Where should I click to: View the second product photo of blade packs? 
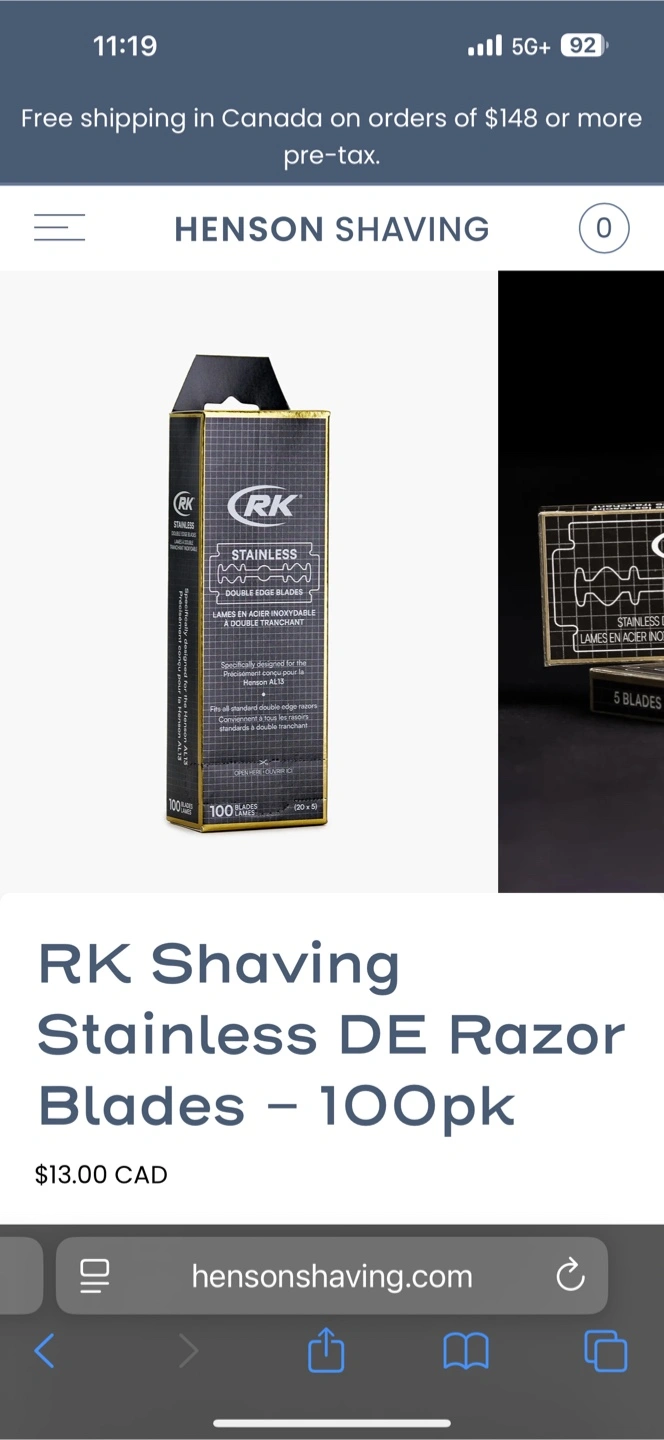[582, 581]
